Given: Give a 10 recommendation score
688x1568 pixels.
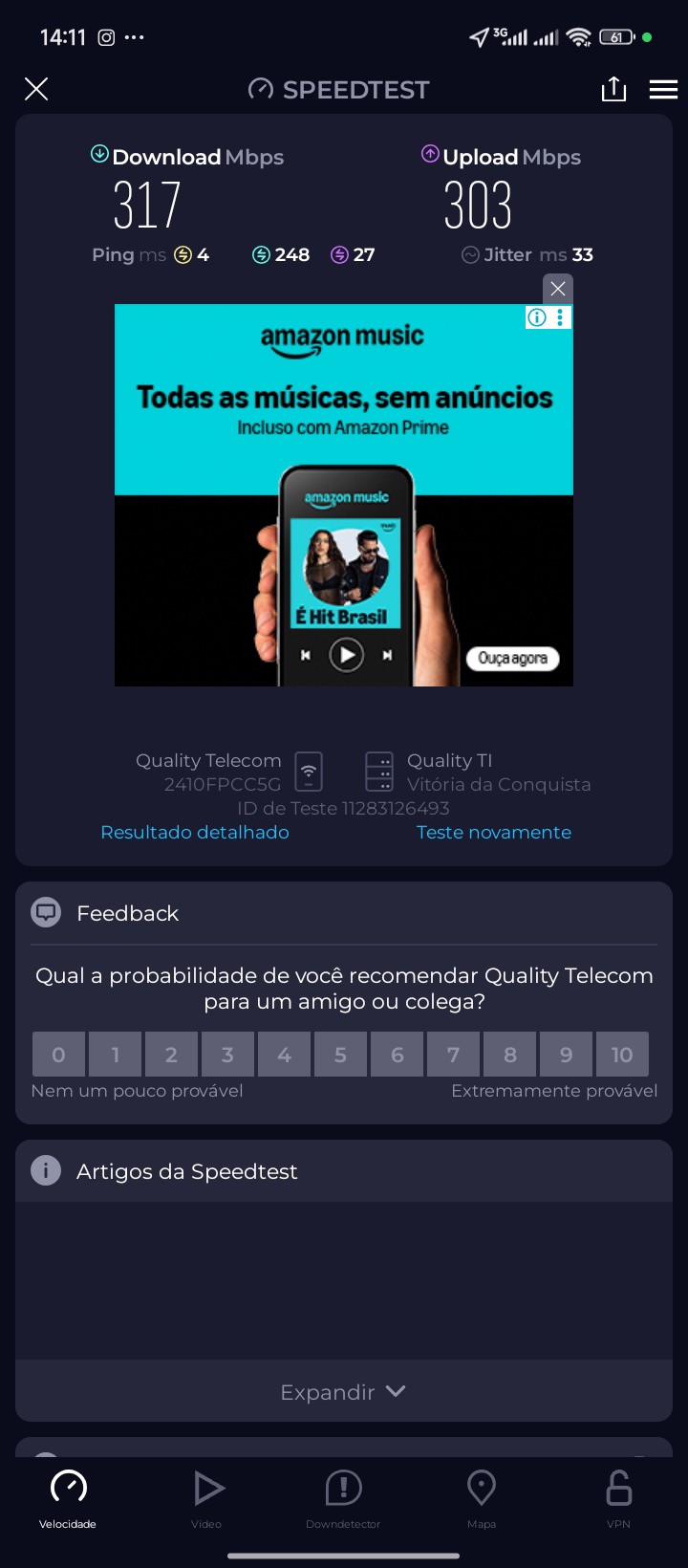Looking at the screenshot, I should pyautogui.click(x=622, y=1055).
